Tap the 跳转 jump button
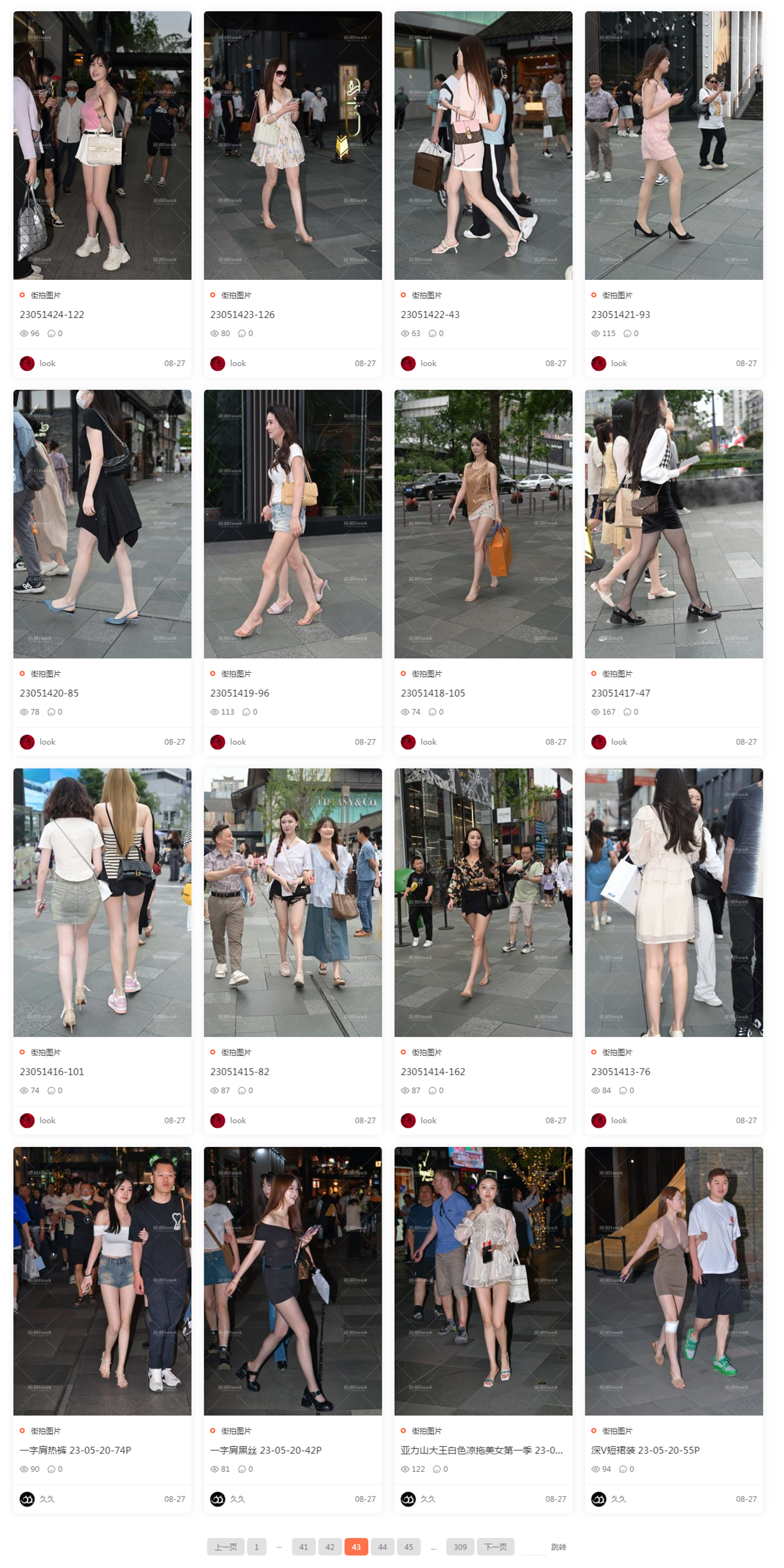 point(558,1547)
